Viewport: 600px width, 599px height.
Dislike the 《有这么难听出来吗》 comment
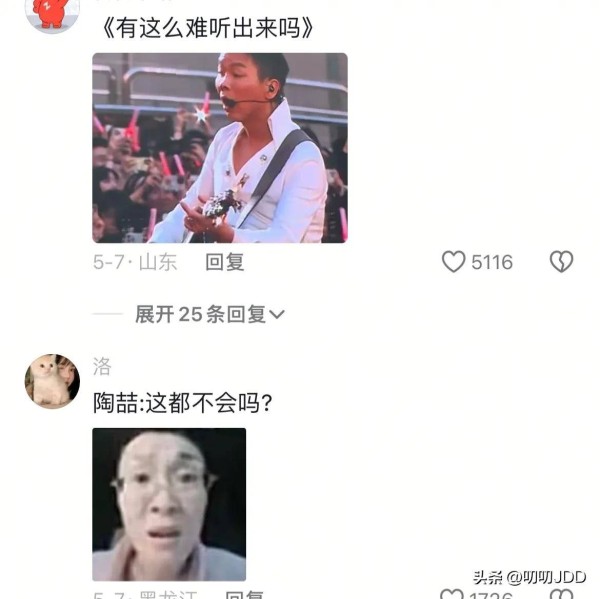click(x=561, y=262)
